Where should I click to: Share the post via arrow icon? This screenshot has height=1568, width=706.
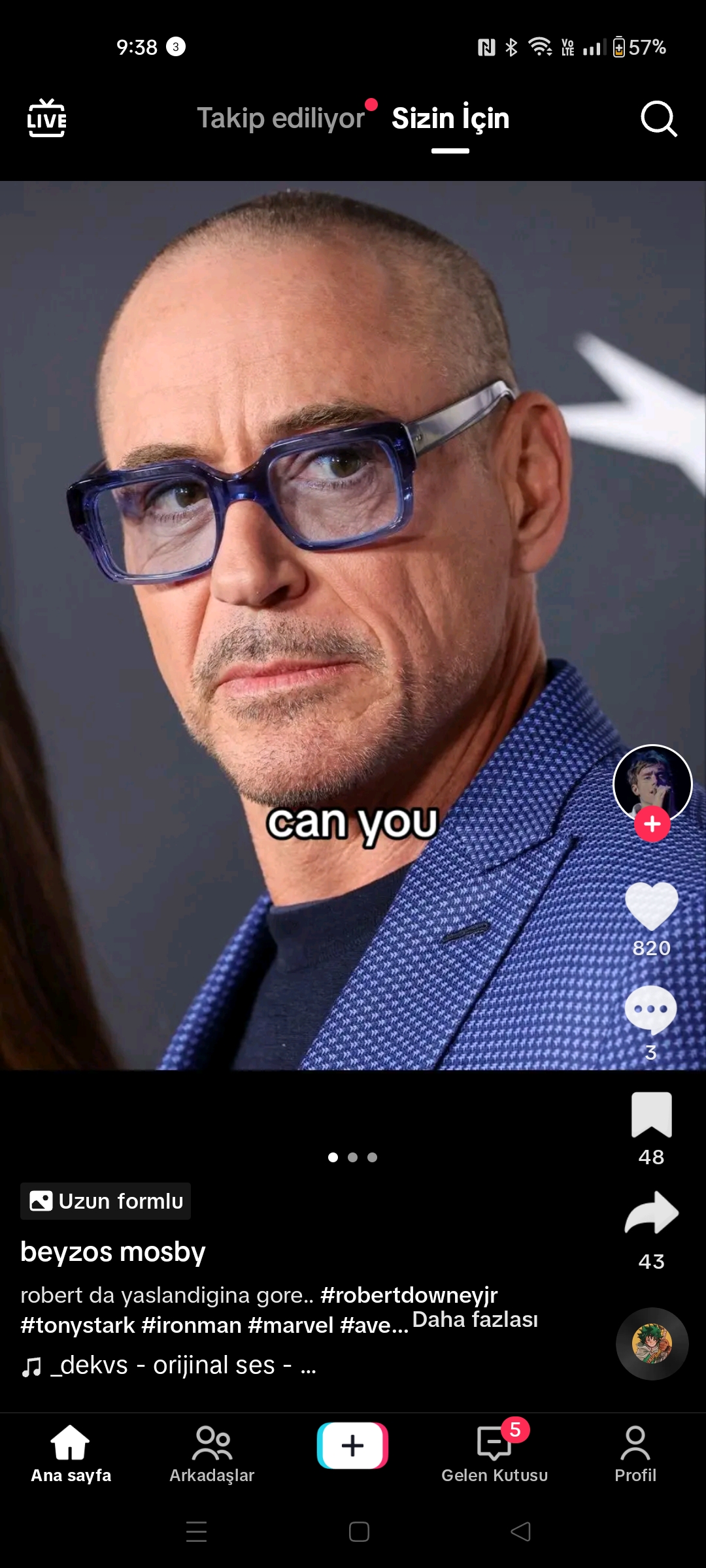click(652, 1213)
